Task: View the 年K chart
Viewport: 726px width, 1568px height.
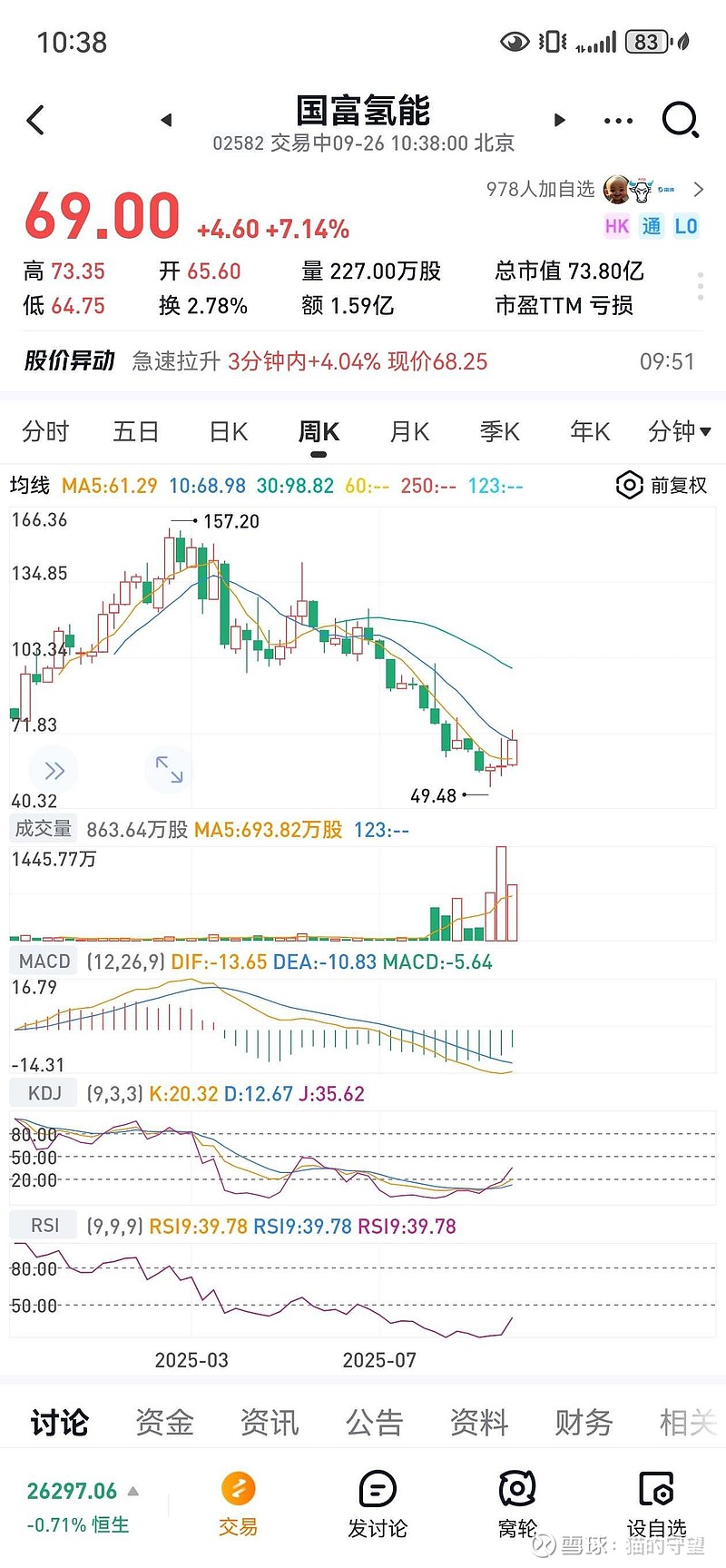Action: pyautogui.click(x=590, y=431)
